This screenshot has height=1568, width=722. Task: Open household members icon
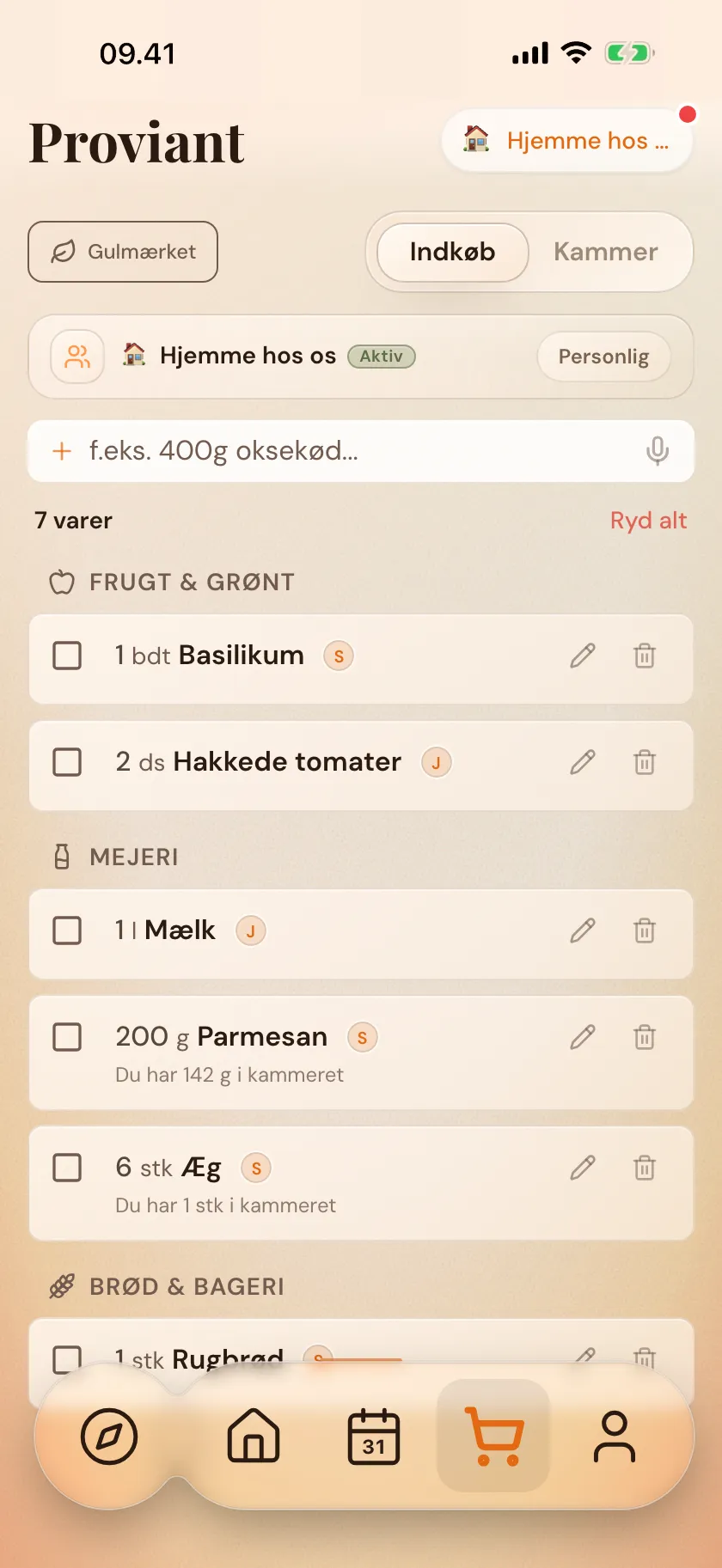tap(77, 357)
